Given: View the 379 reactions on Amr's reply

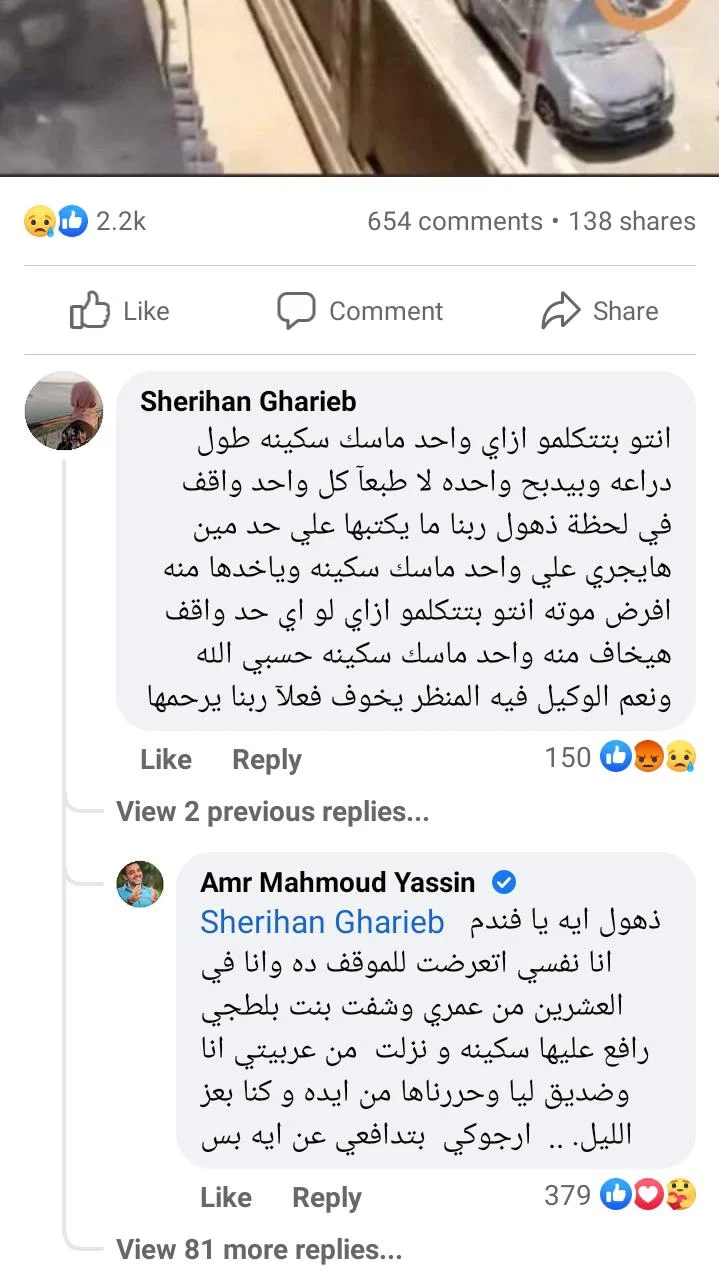Looking at the screenshot, I should click(620, 1195).
